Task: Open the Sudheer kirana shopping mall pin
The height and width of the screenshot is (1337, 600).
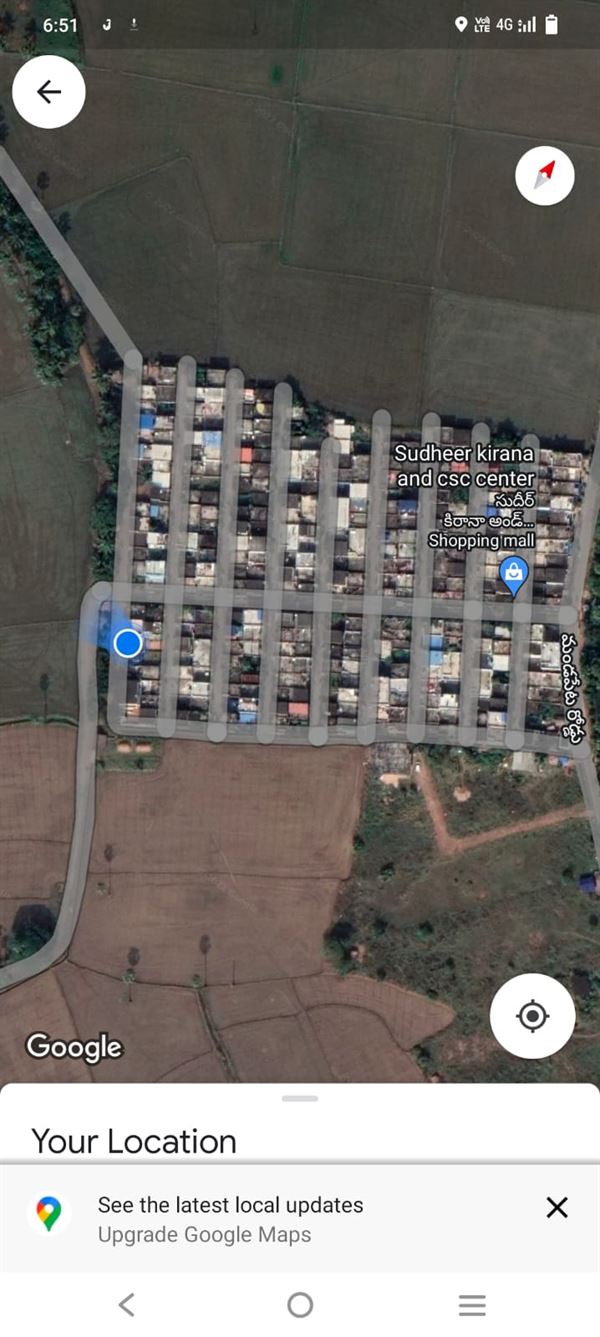Action: (x=514, y=575)
